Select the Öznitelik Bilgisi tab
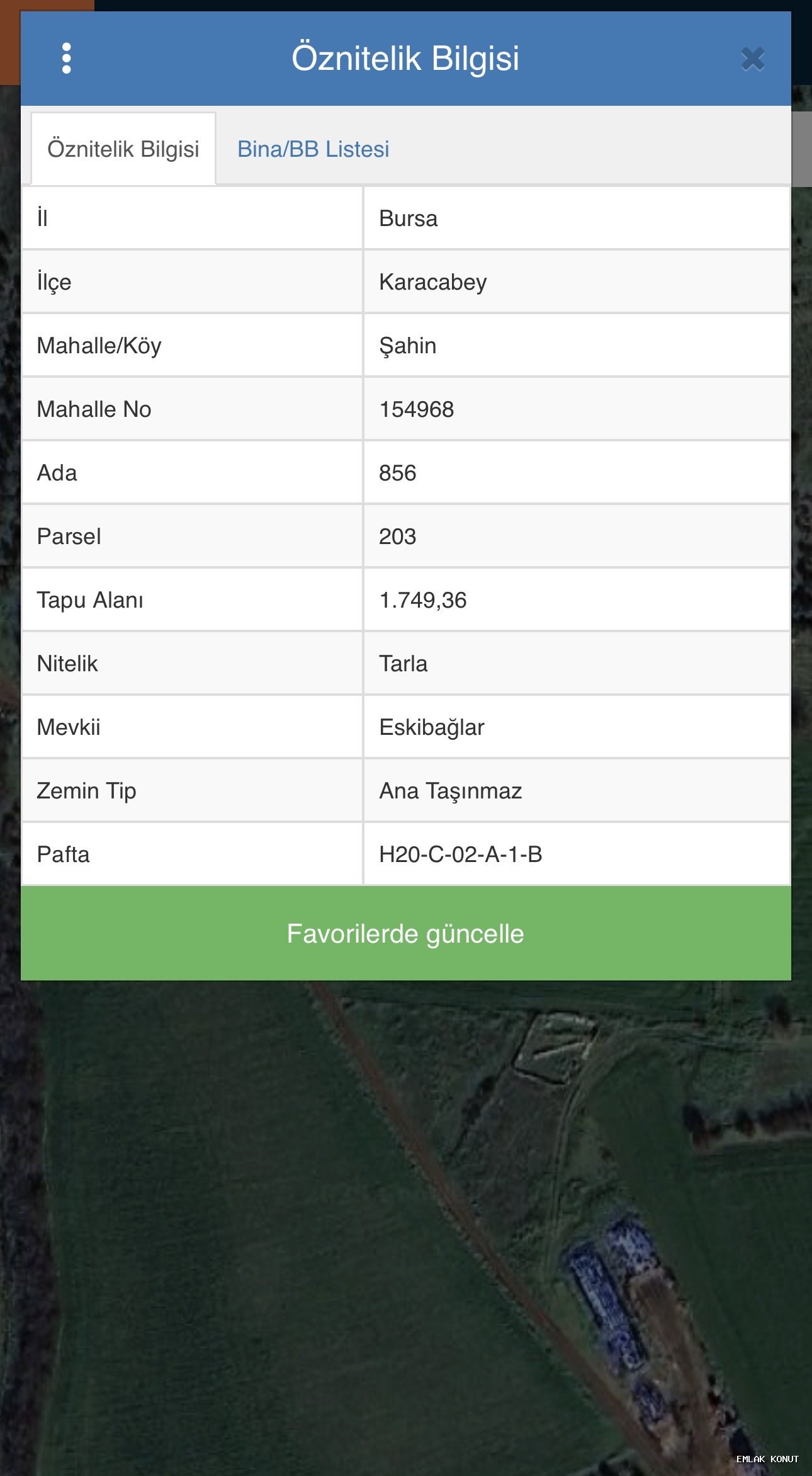The height and width of the screenshot is (1476, 812). click(123, 149)
